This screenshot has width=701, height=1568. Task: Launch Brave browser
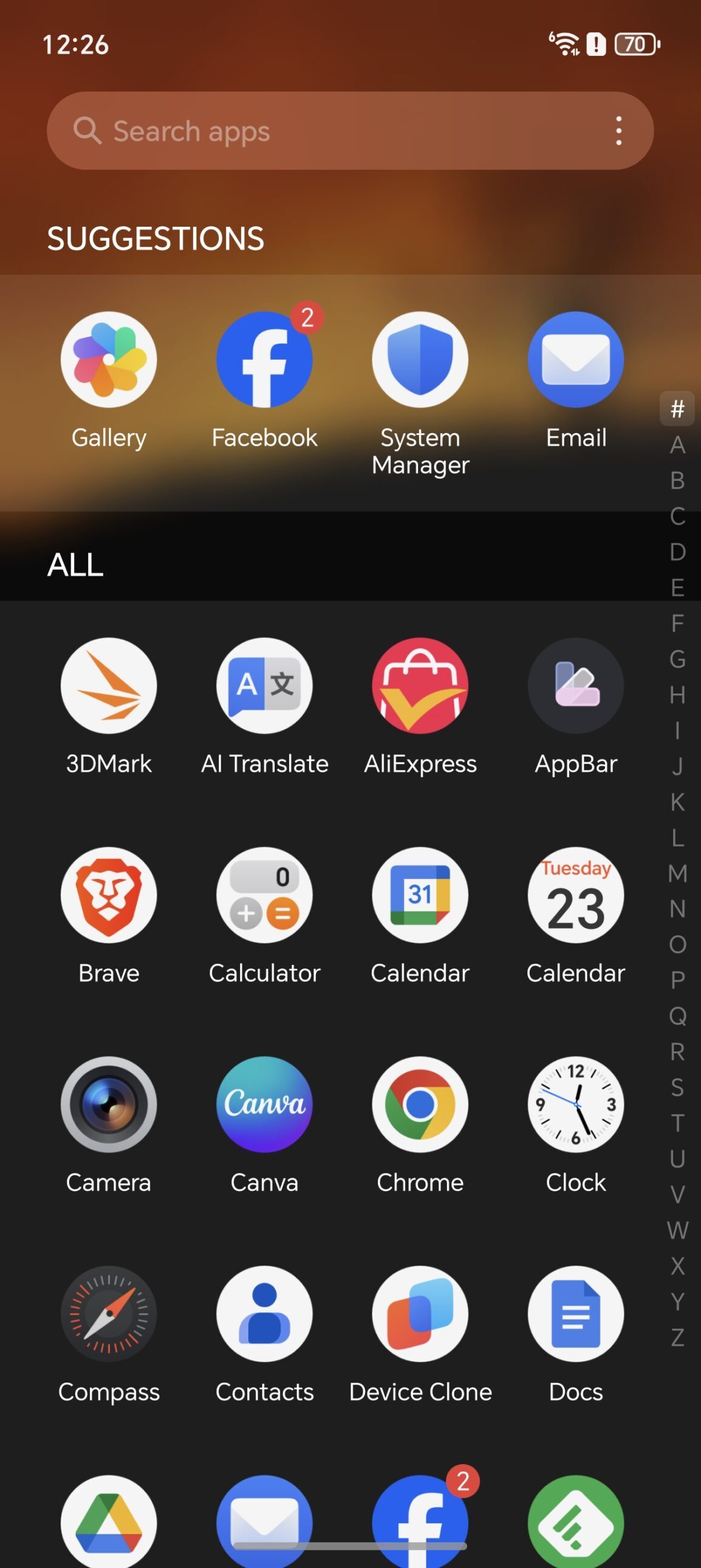point(109,895)
